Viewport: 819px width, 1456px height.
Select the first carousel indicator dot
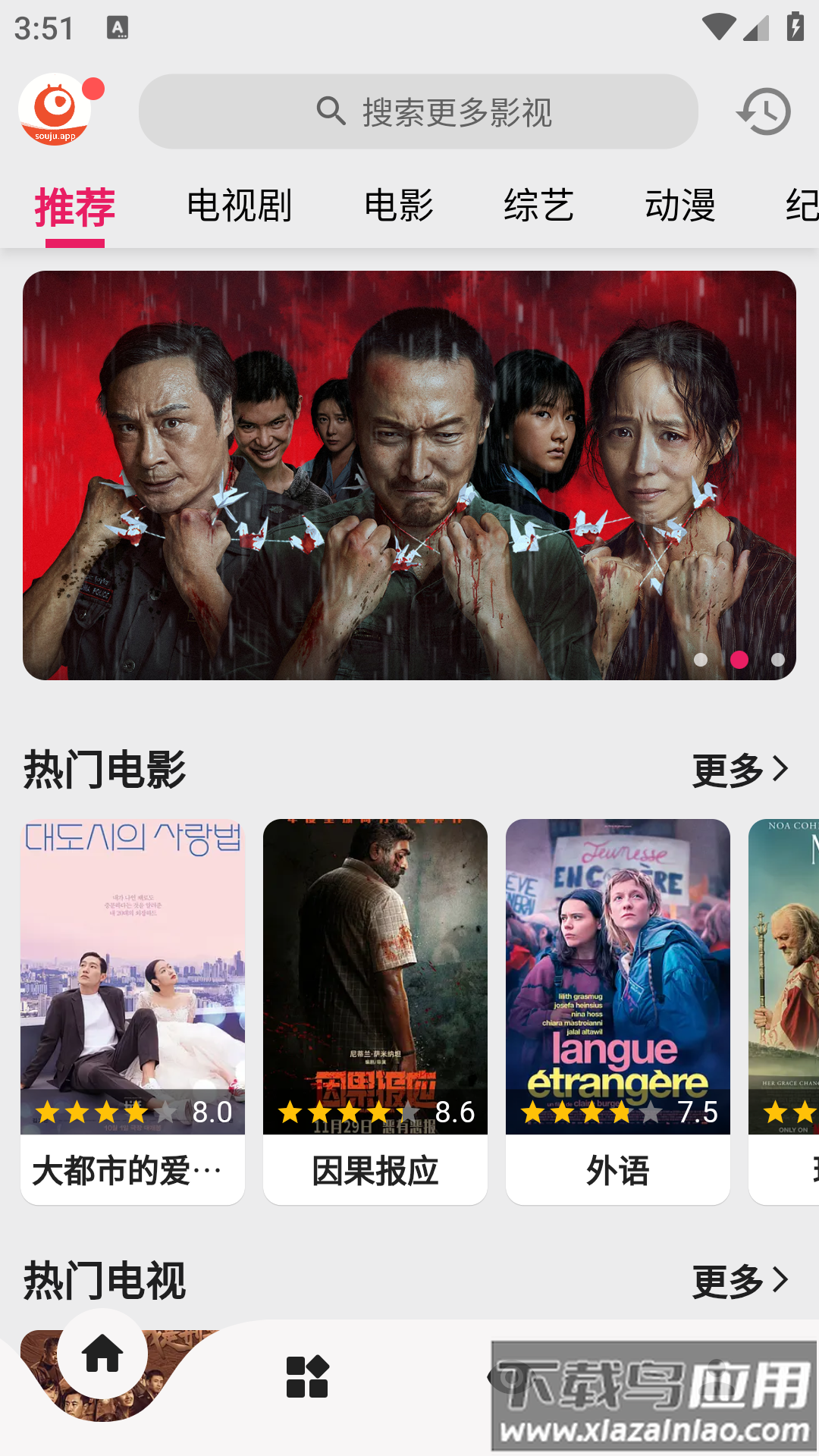701,661
